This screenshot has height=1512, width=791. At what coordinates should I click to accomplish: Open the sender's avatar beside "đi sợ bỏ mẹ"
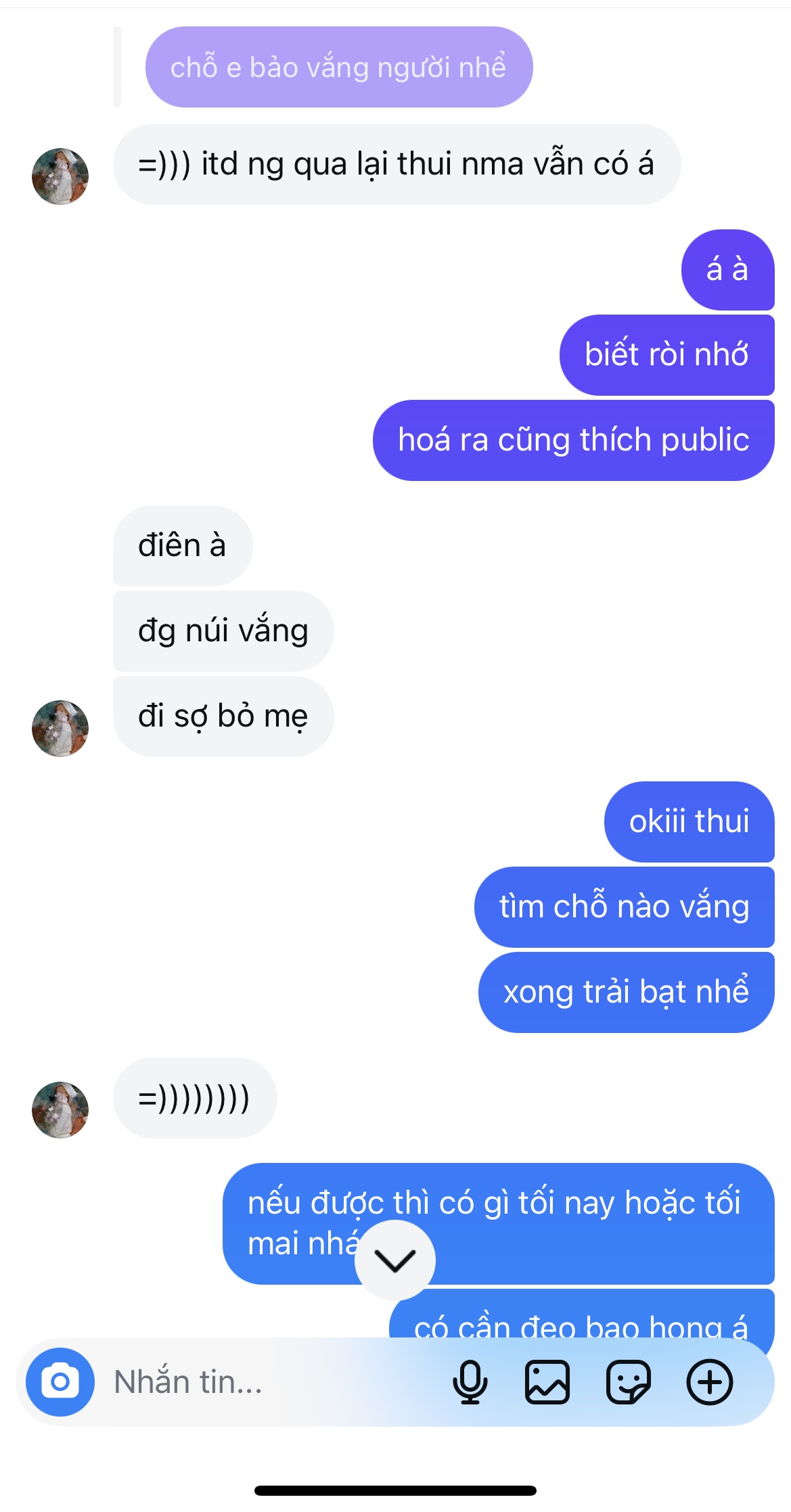pyautogui.click(x=60, y=728)
